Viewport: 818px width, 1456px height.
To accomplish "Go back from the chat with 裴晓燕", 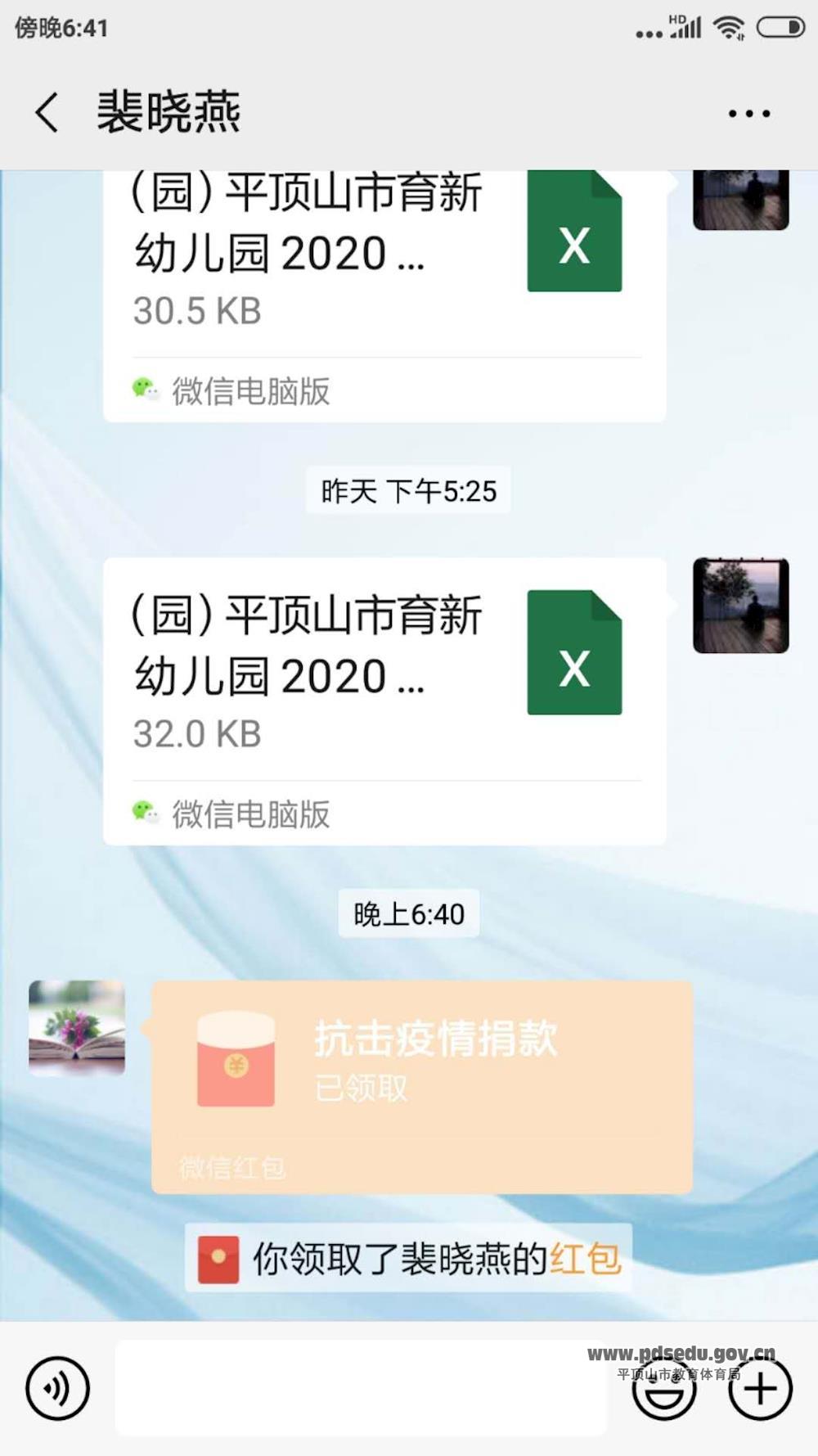I will pyautogui.click(x=47, y=112).
